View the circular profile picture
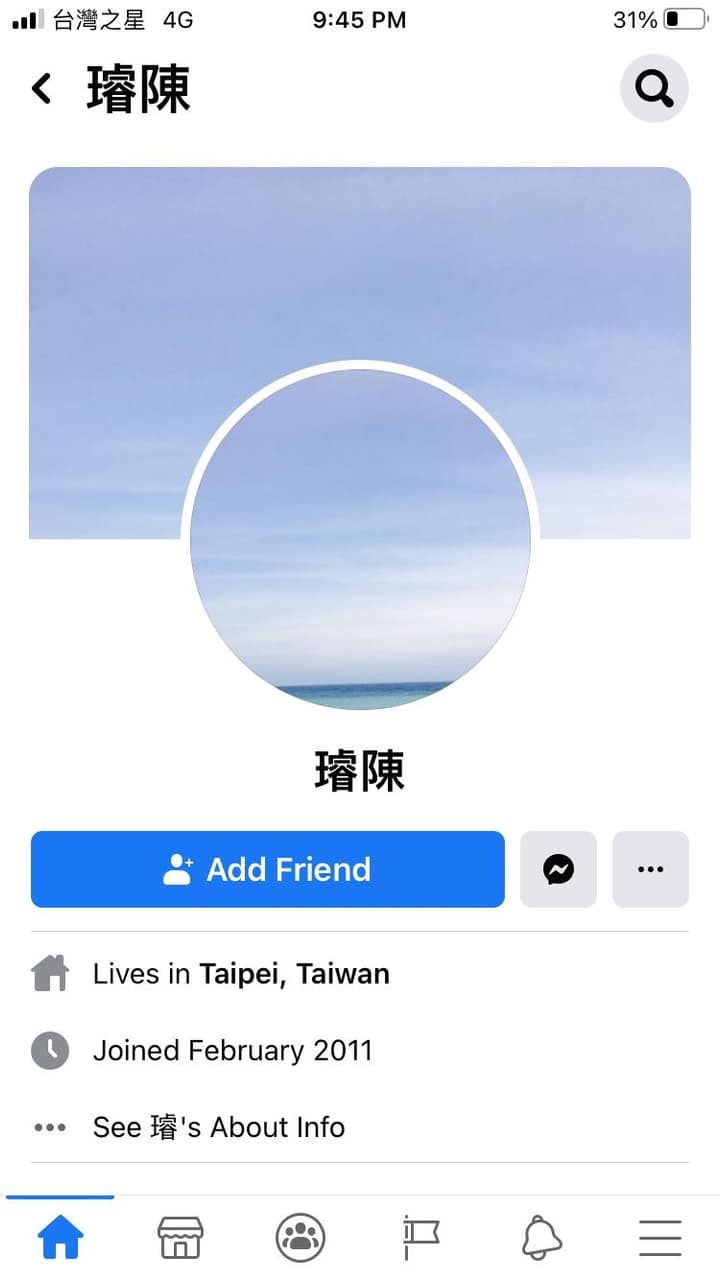The height and width of the screenshot is (1280, 720). point(360,539)
